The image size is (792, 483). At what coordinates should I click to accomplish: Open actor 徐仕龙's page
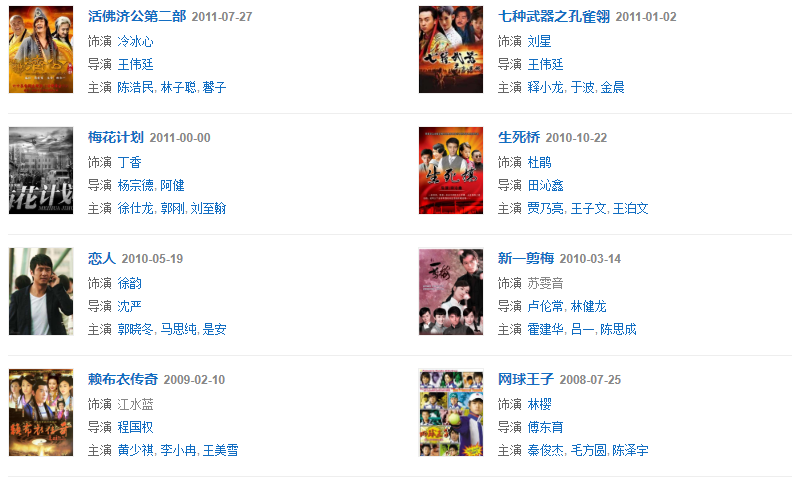point(136,209)
